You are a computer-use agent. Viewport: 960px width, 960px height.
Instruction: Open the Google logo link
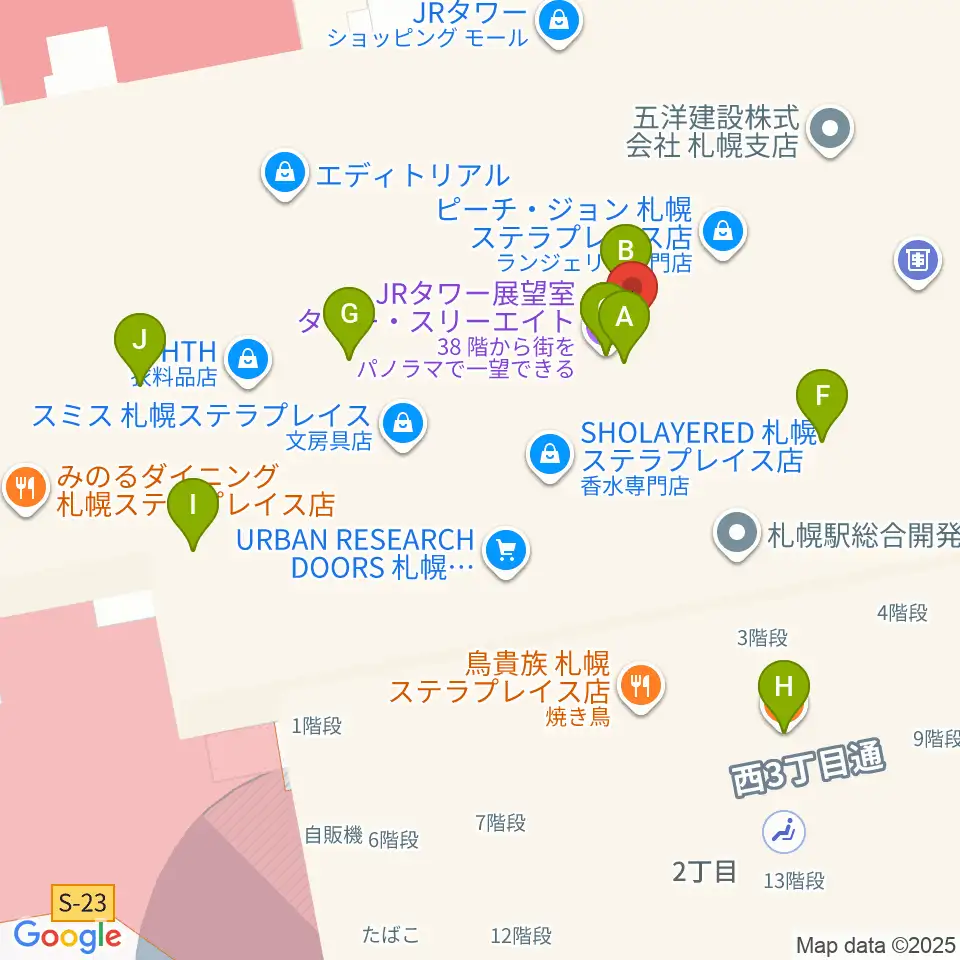coord(67,936)
